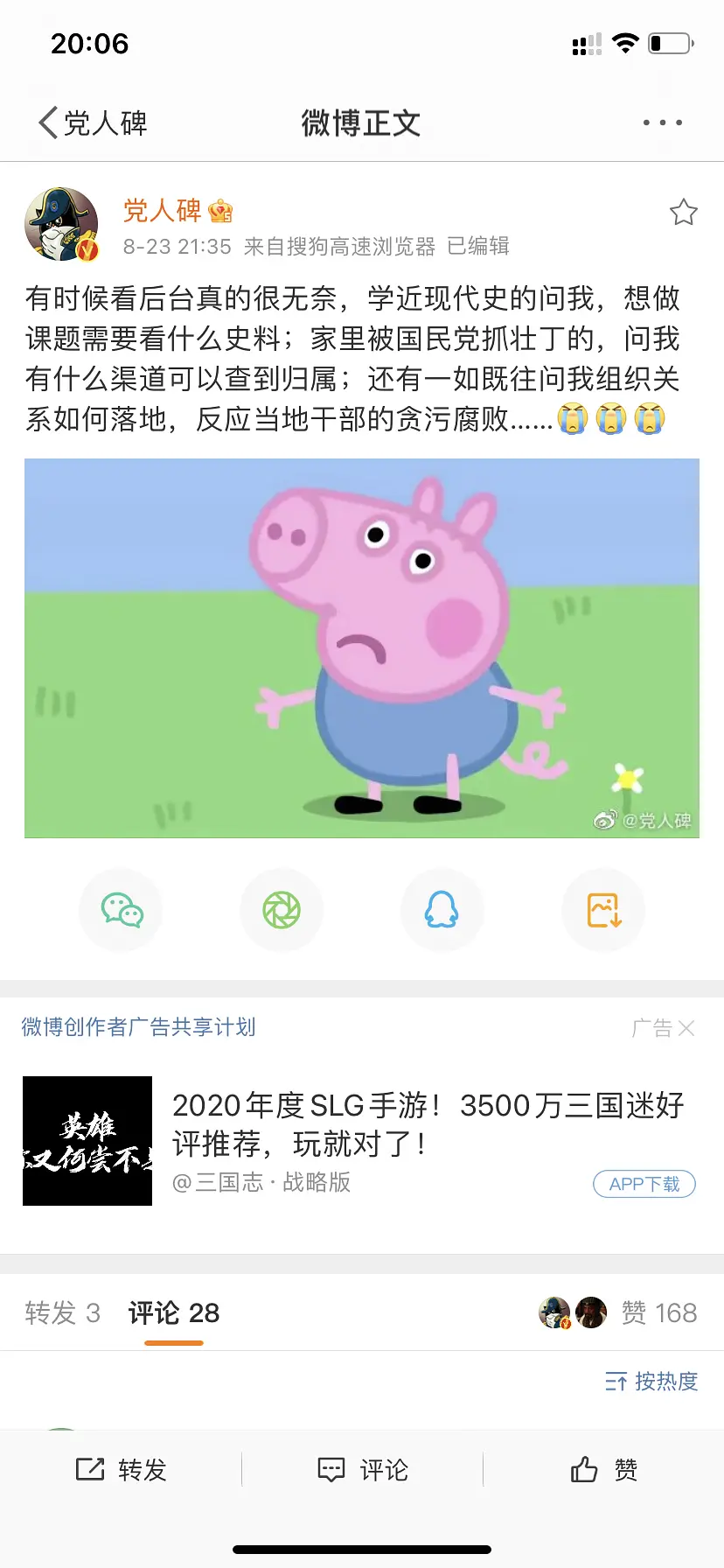
Task: Tap APP下载 to download the game
Action: 644,1184
